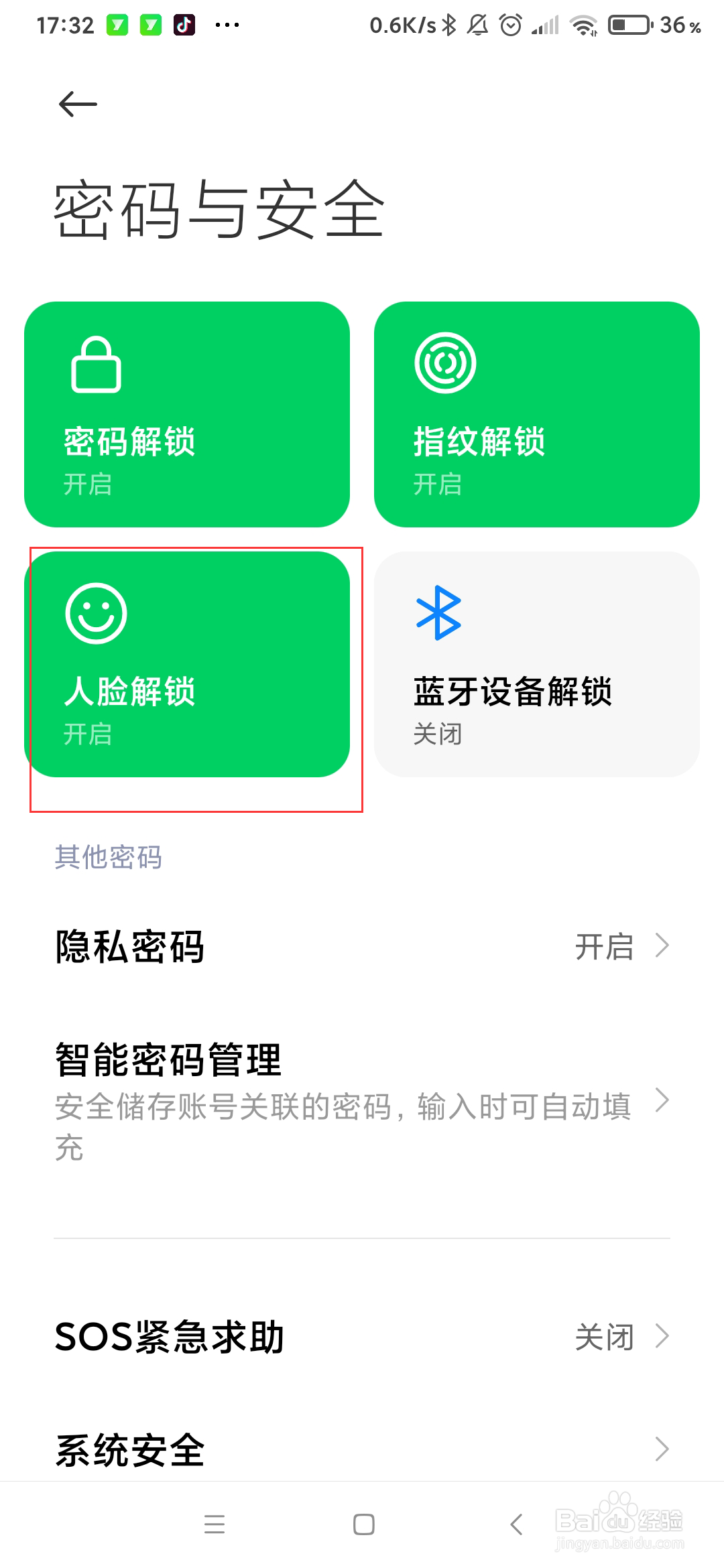Image resolution: width=724 pixels, height=1568 pixels.
Task: Tap the system home button
Action: tap(363, 1524)
